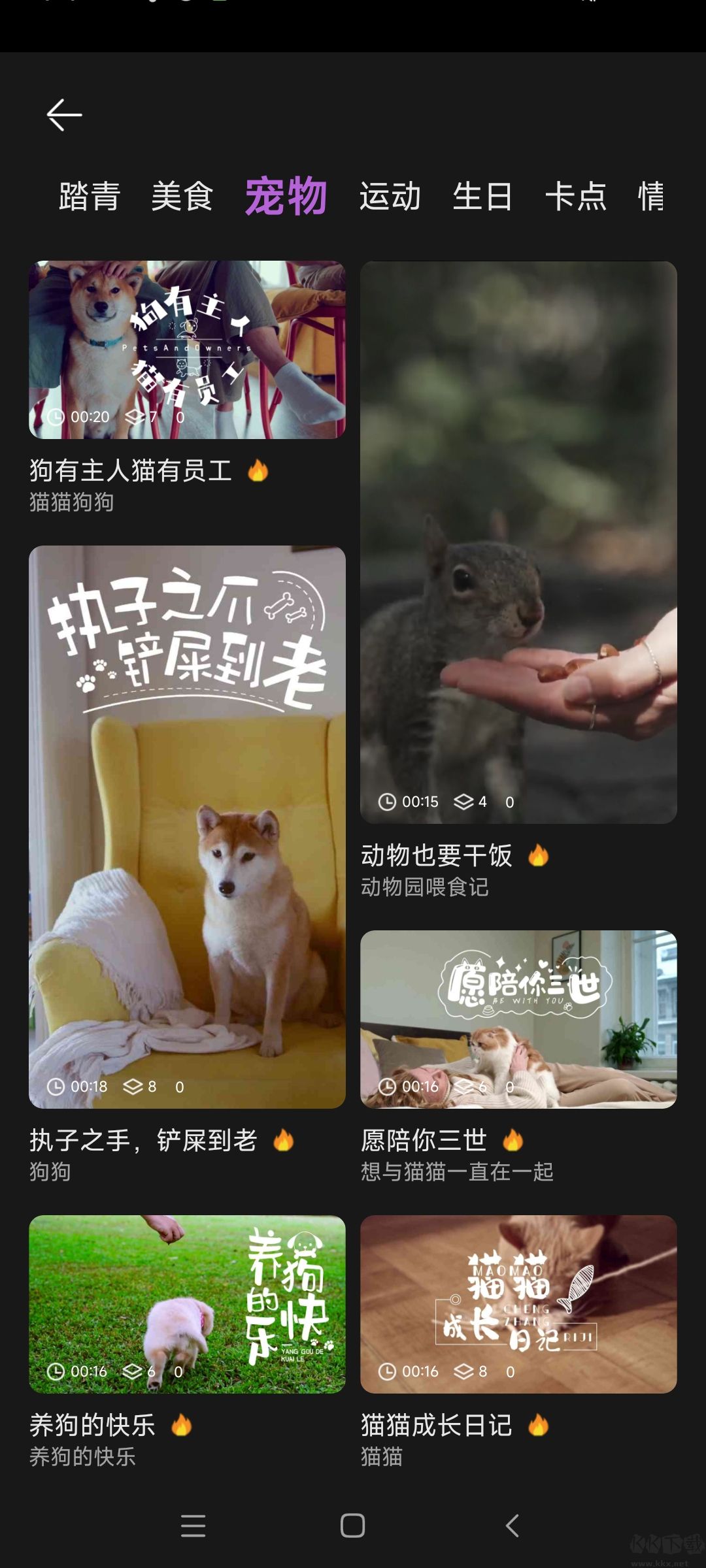The width and height of the screenshot is (706, 1568).
Task: Open the 动物也要干饭 squirrel template
Action: (x=518, y=542)
